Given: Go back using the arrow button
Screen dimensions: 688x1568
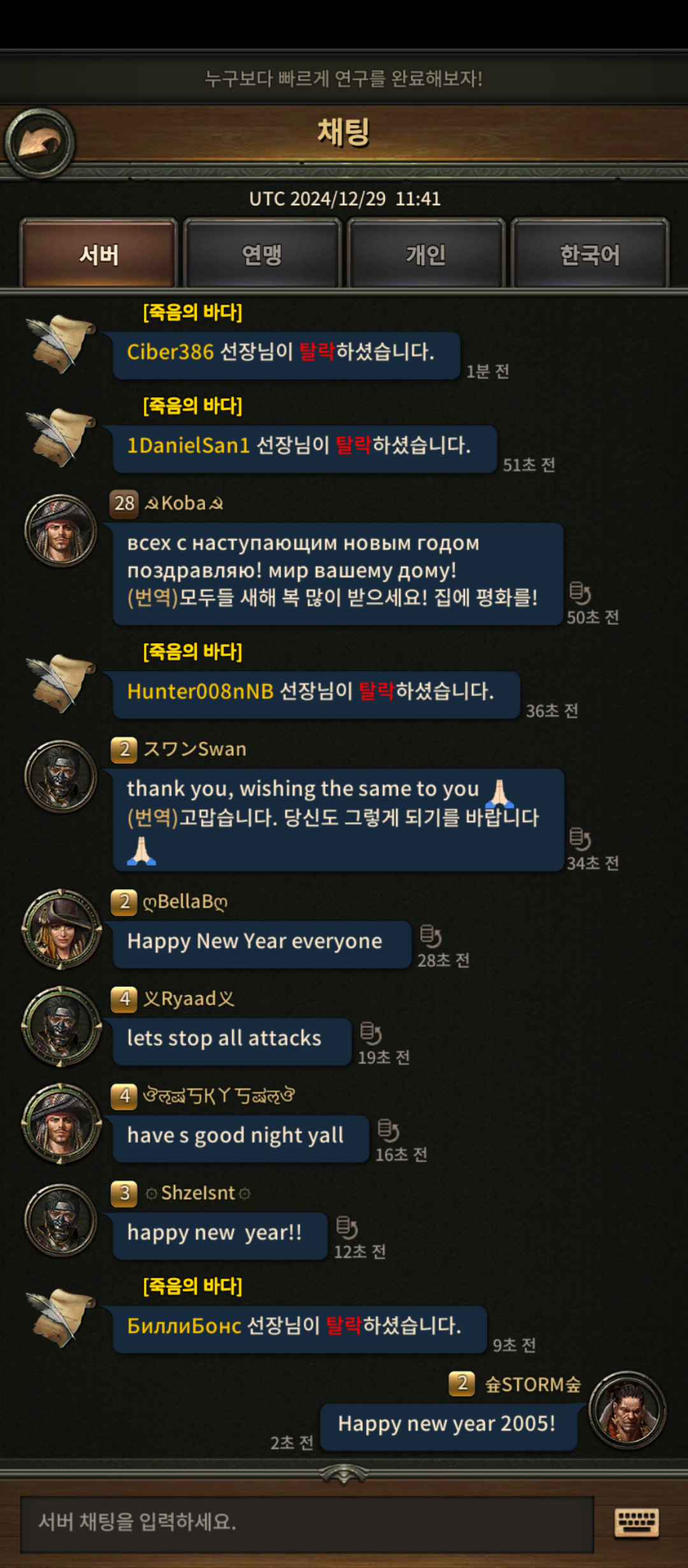Looking at the screenshot, I should click(x=39, y=143).
